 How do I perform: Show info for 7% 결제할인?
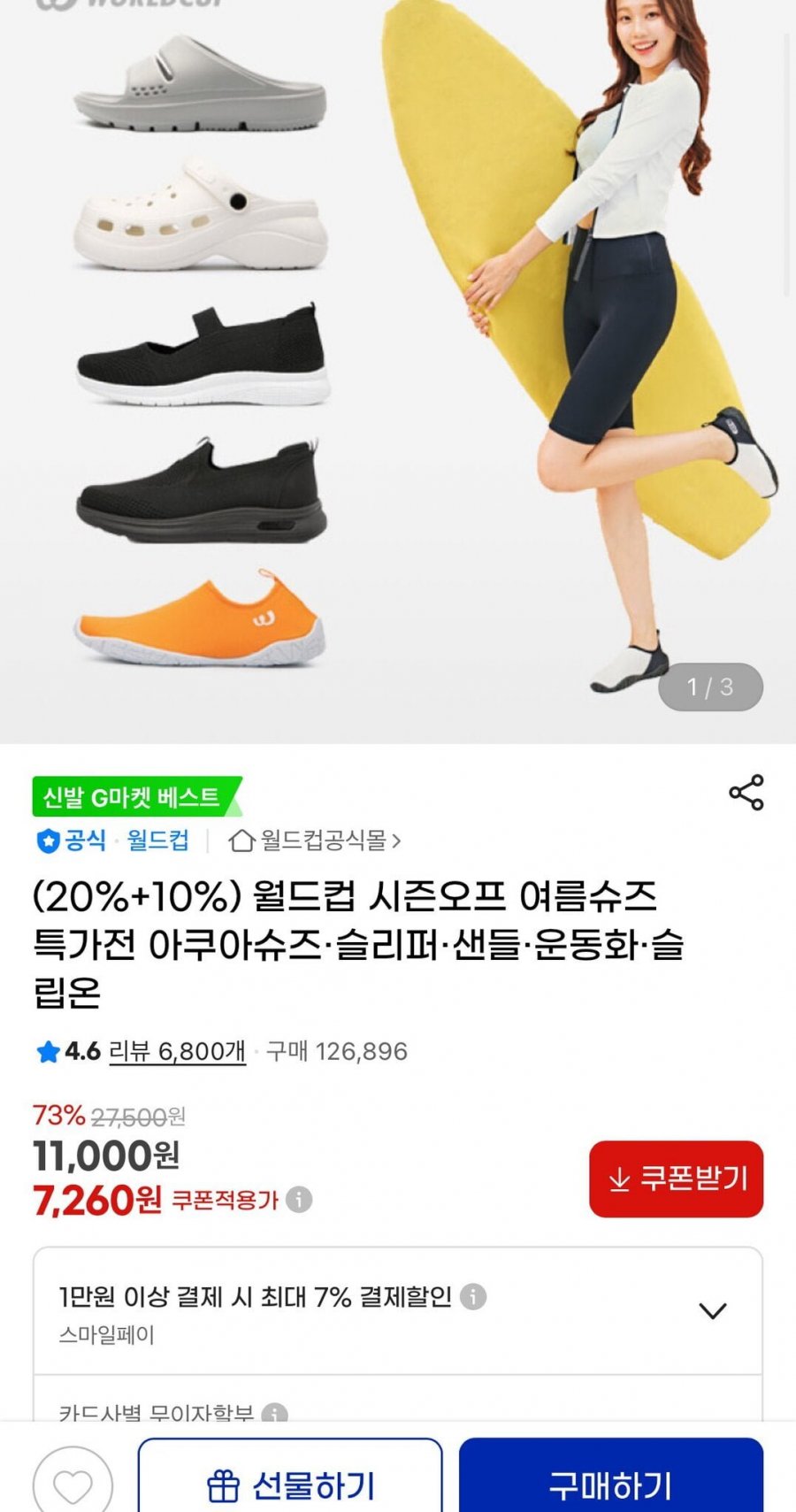[473, 1297]
